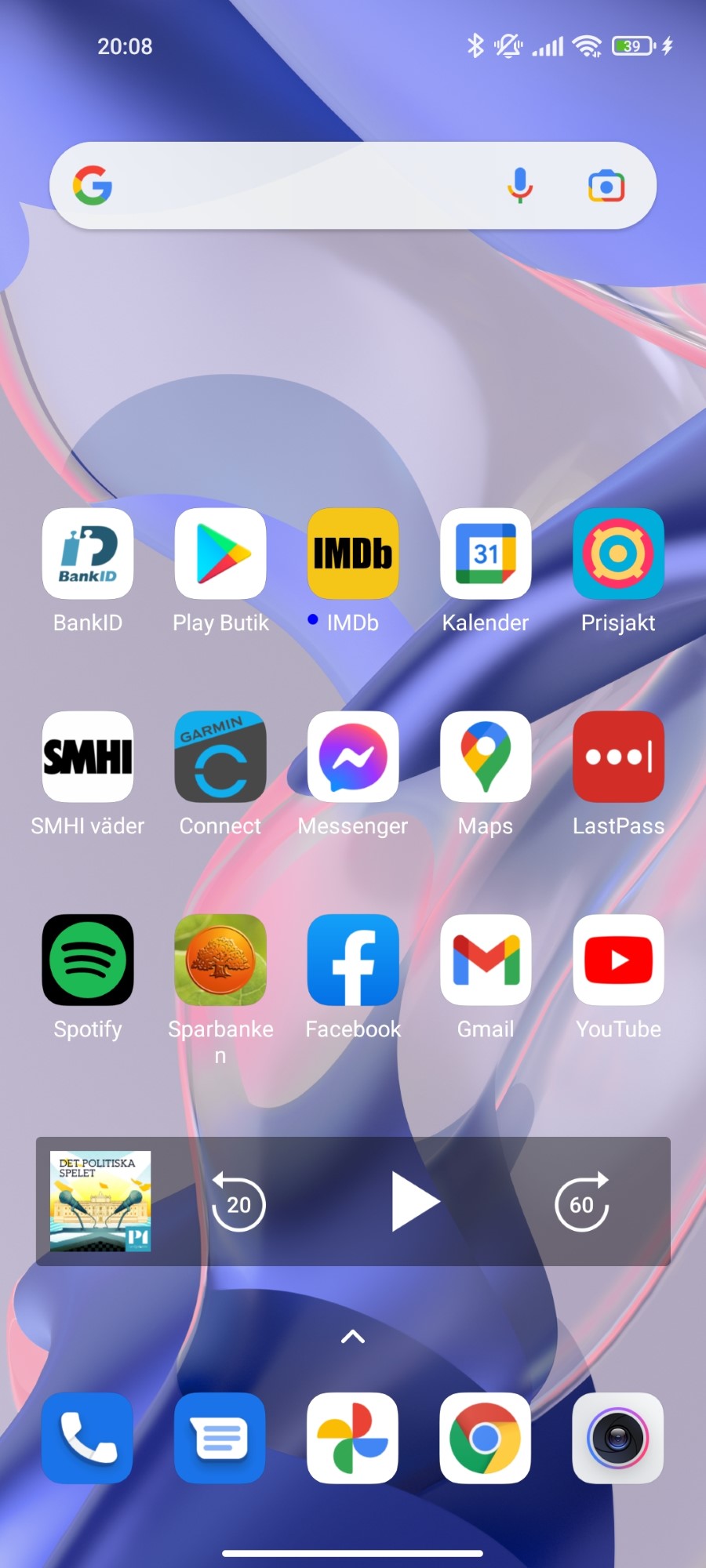Open Messenger

coord(353,757)
